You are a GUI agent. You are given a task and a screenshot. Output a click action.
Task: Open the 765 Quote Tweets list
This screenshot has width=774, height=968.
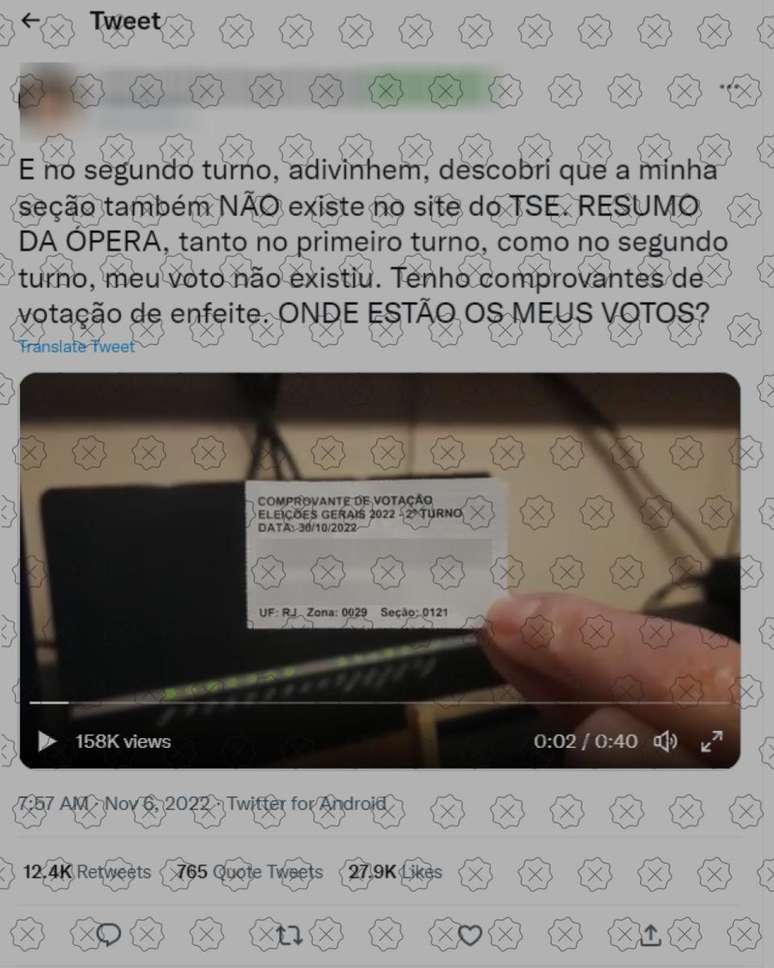pos(249,871)
